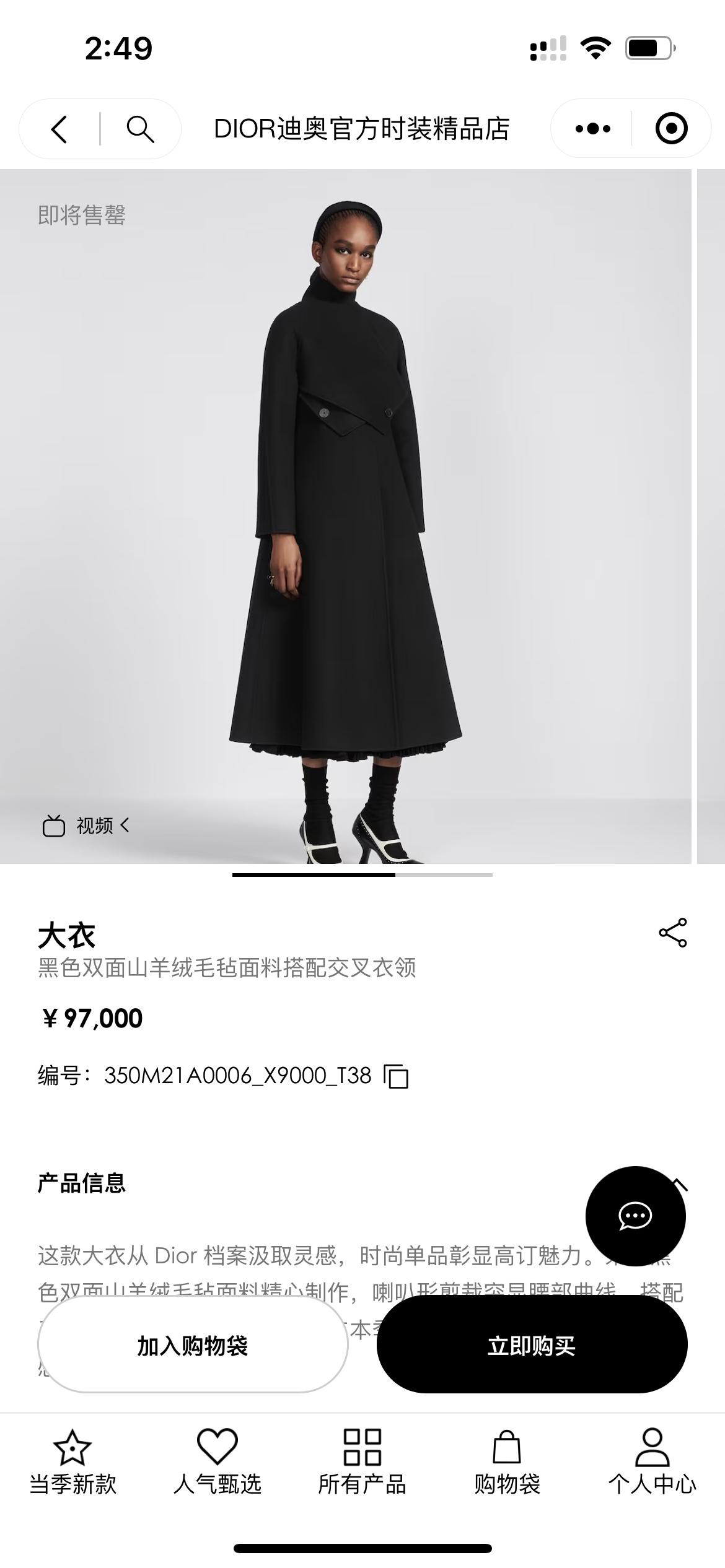Open search in the Dior mini program
This screenshot has height=1568, width=725.
[x=140, y=129]
